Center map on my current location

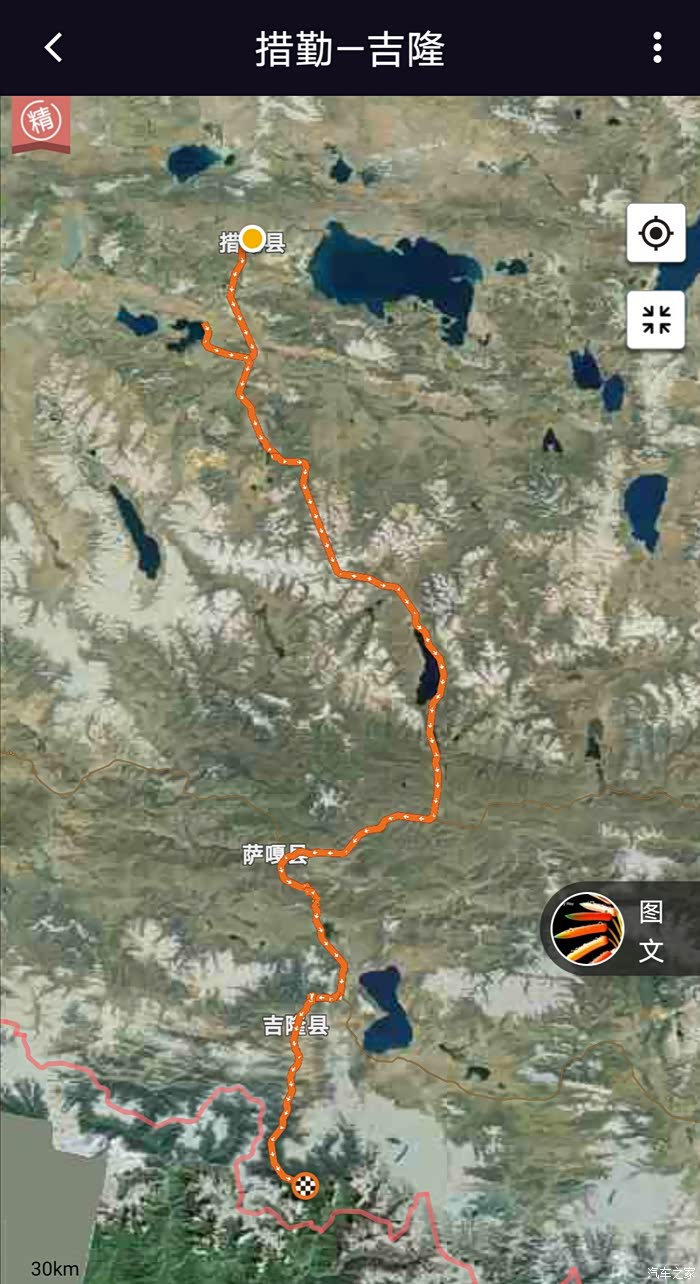pos(656,234)
